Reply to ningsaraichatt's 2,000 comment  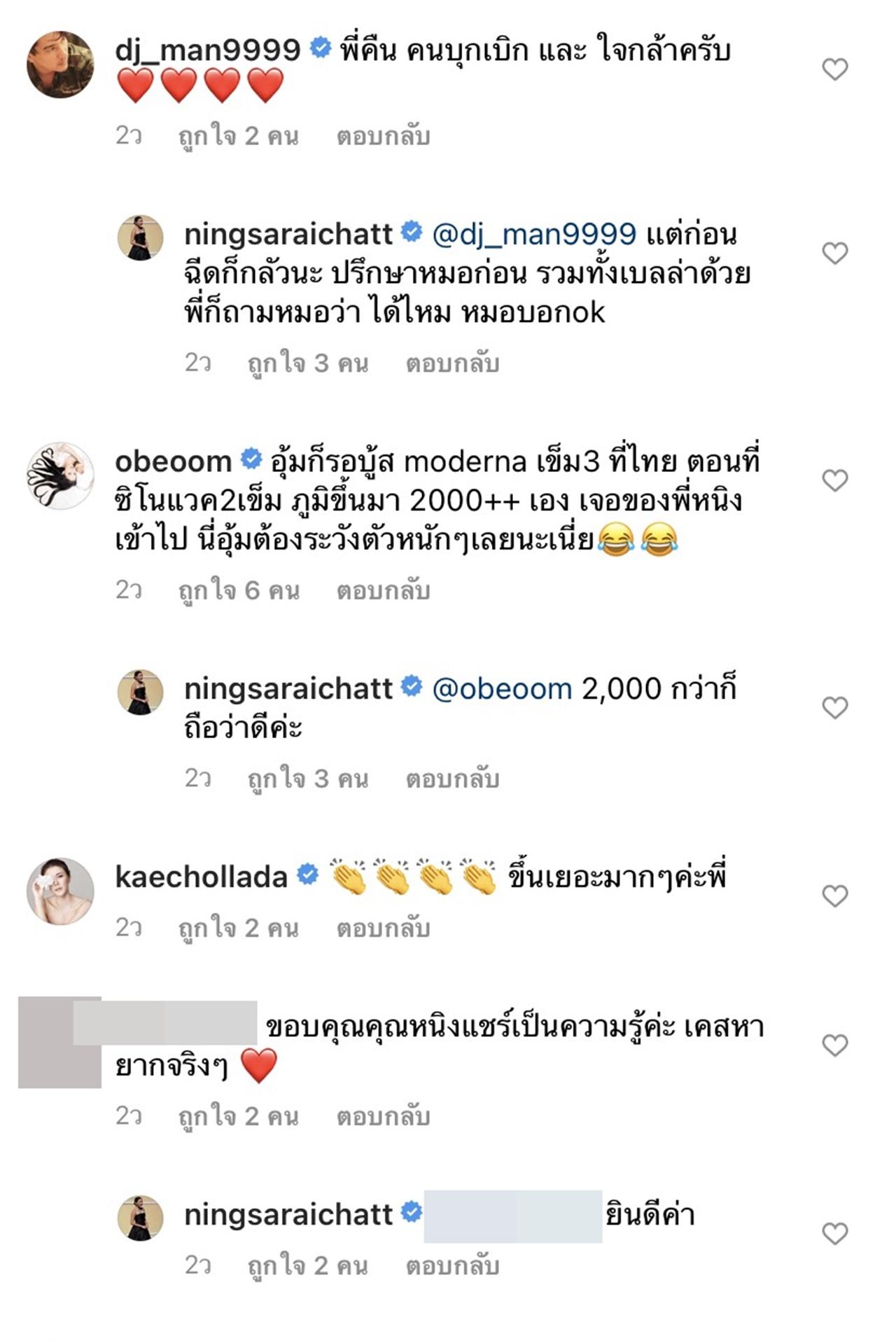[x=452, y=778]
